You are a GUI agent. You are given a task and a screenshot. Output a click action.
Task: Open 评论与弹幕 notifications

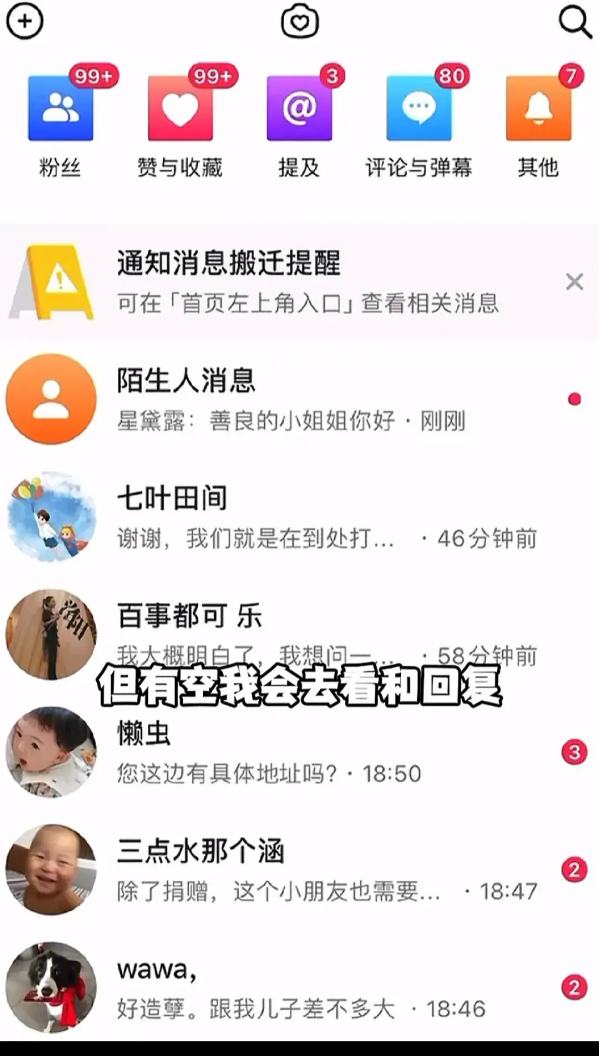419,110
